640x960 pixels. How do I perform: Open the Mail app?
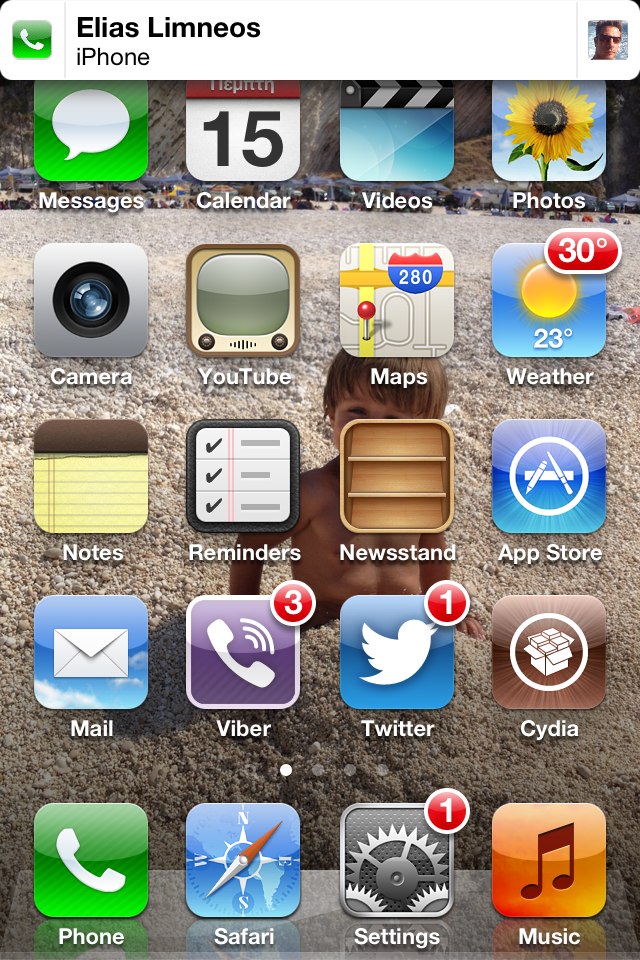tap(91, 653)
